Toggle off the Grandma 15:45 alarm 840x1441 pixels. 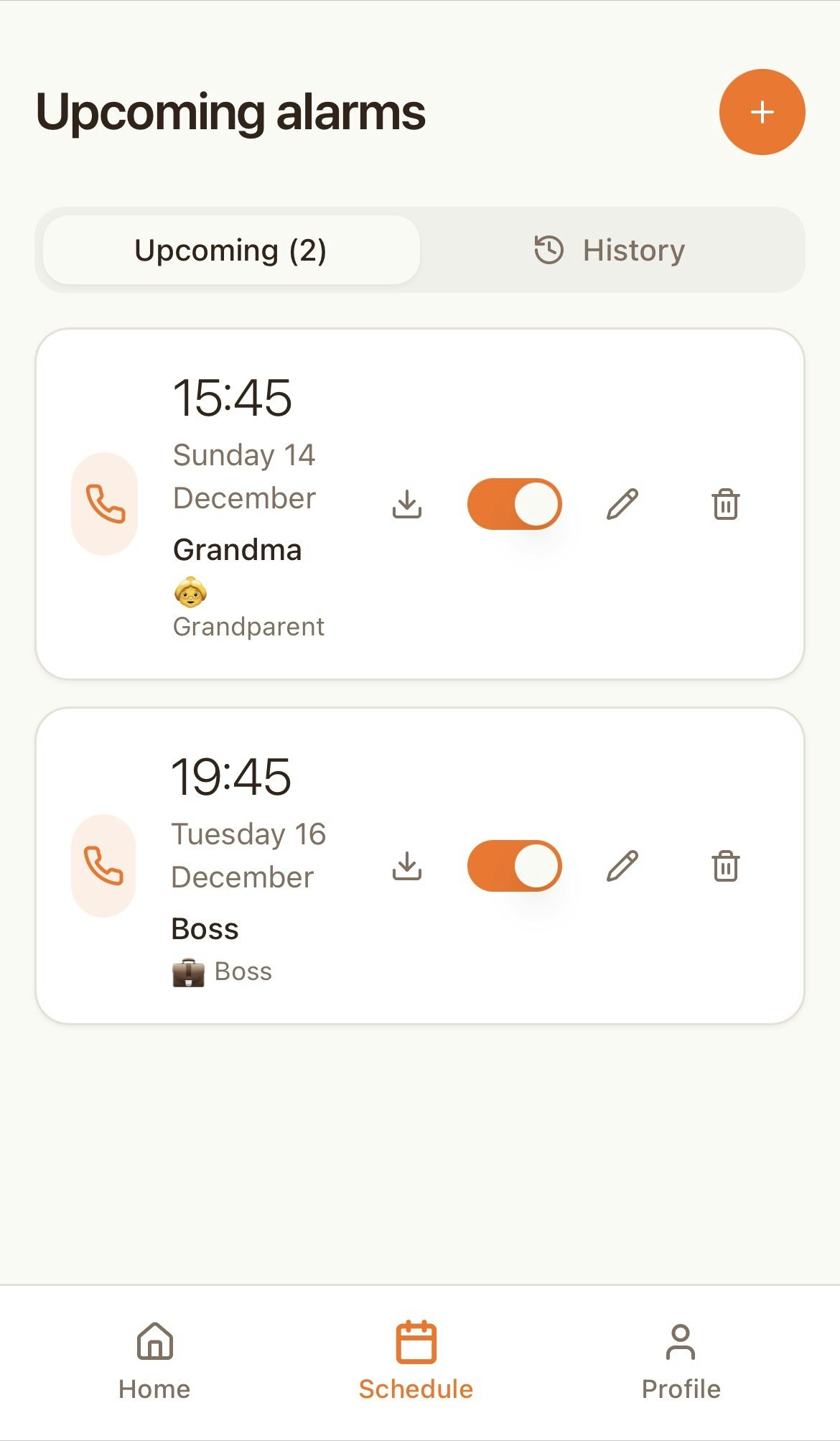(514, 503)
